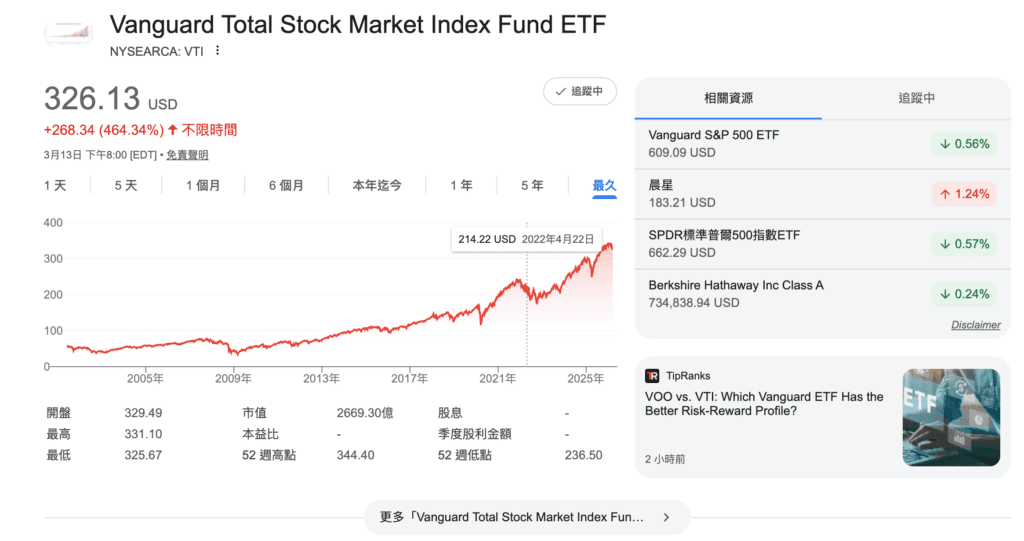Switch chart range to 5 年
This screenshot has width=1024, height=541.
point(532,185)
